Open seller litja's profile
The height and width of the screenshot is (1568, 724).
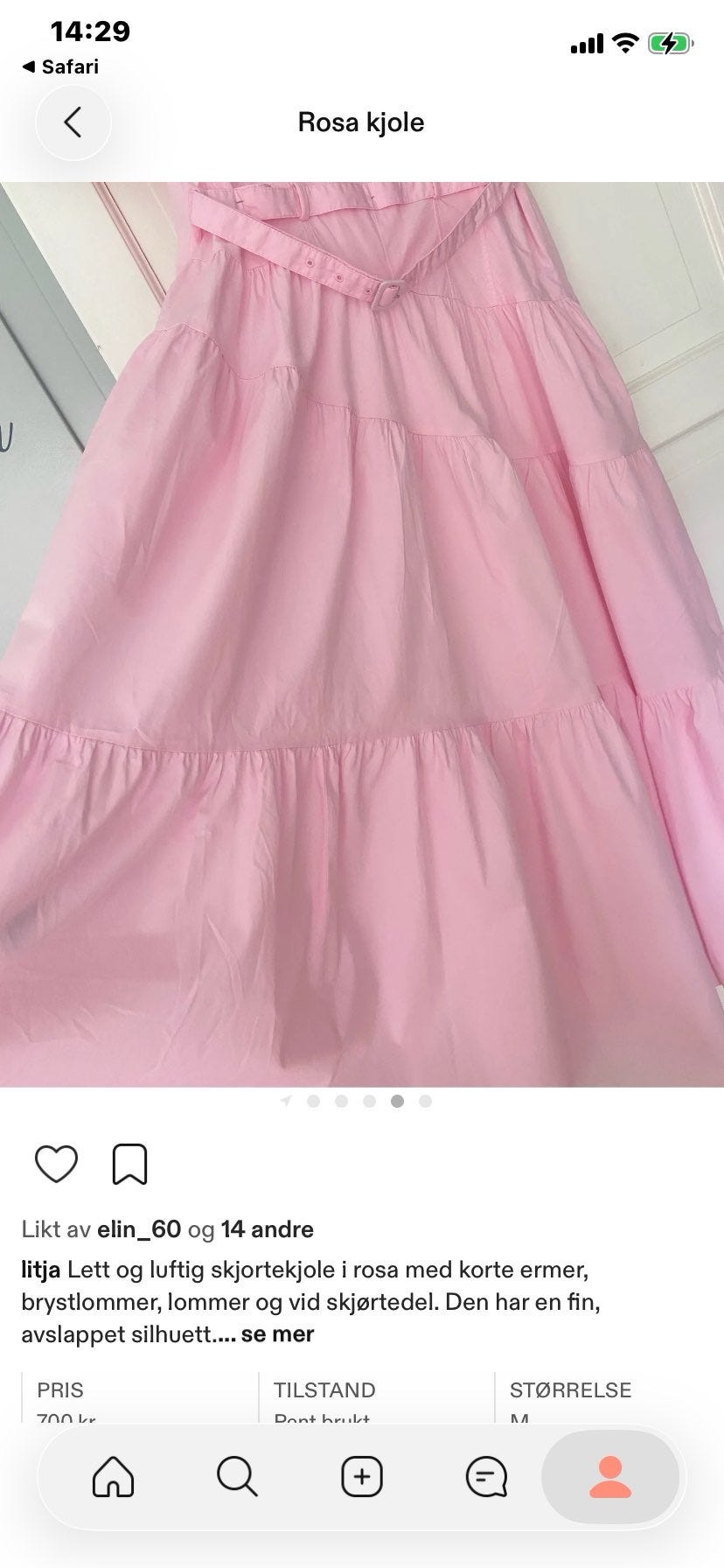pyautogui.click(x=40, y=1270)
